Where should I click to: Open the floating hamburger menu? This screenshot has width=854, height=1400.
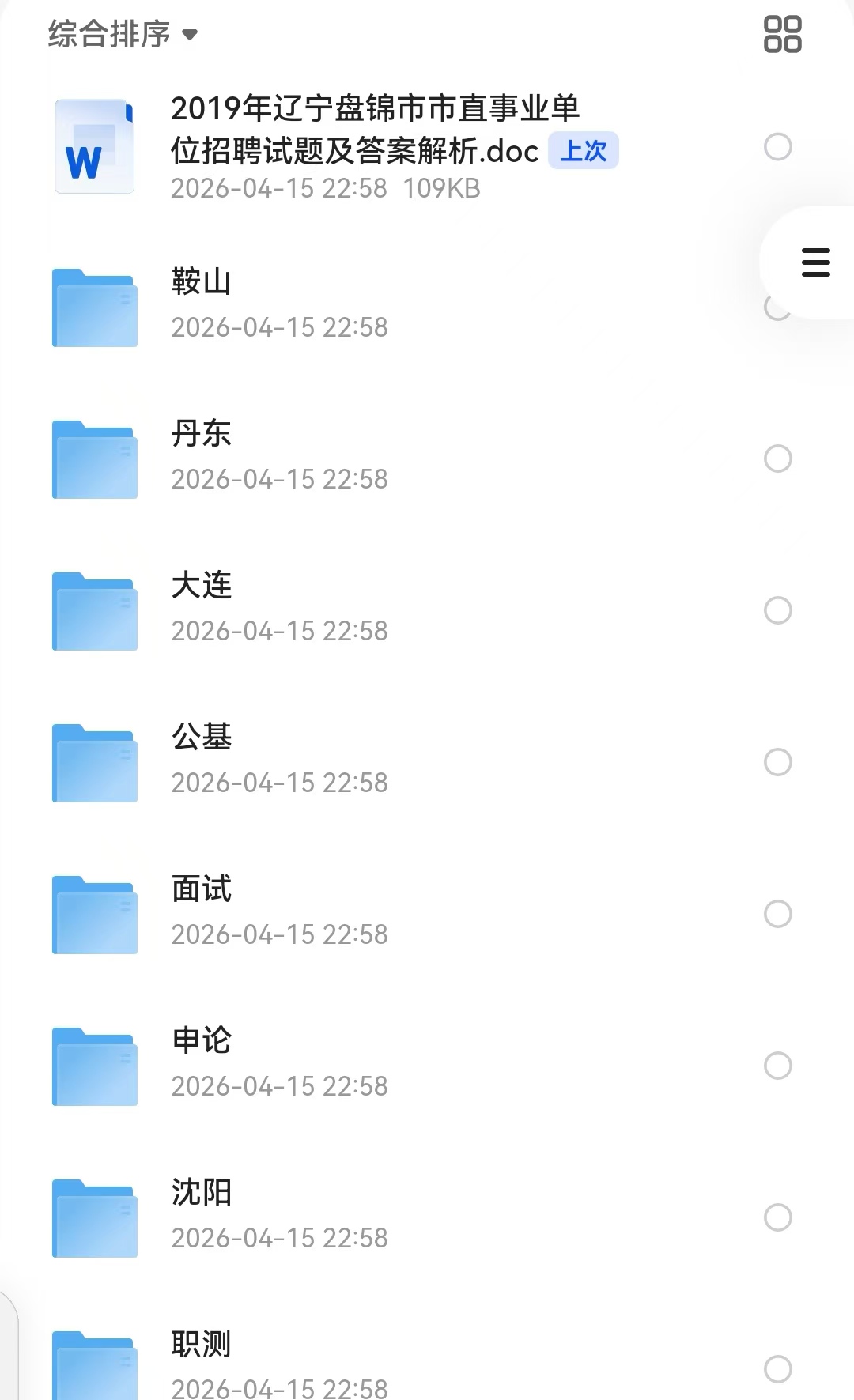coord(815,262)
